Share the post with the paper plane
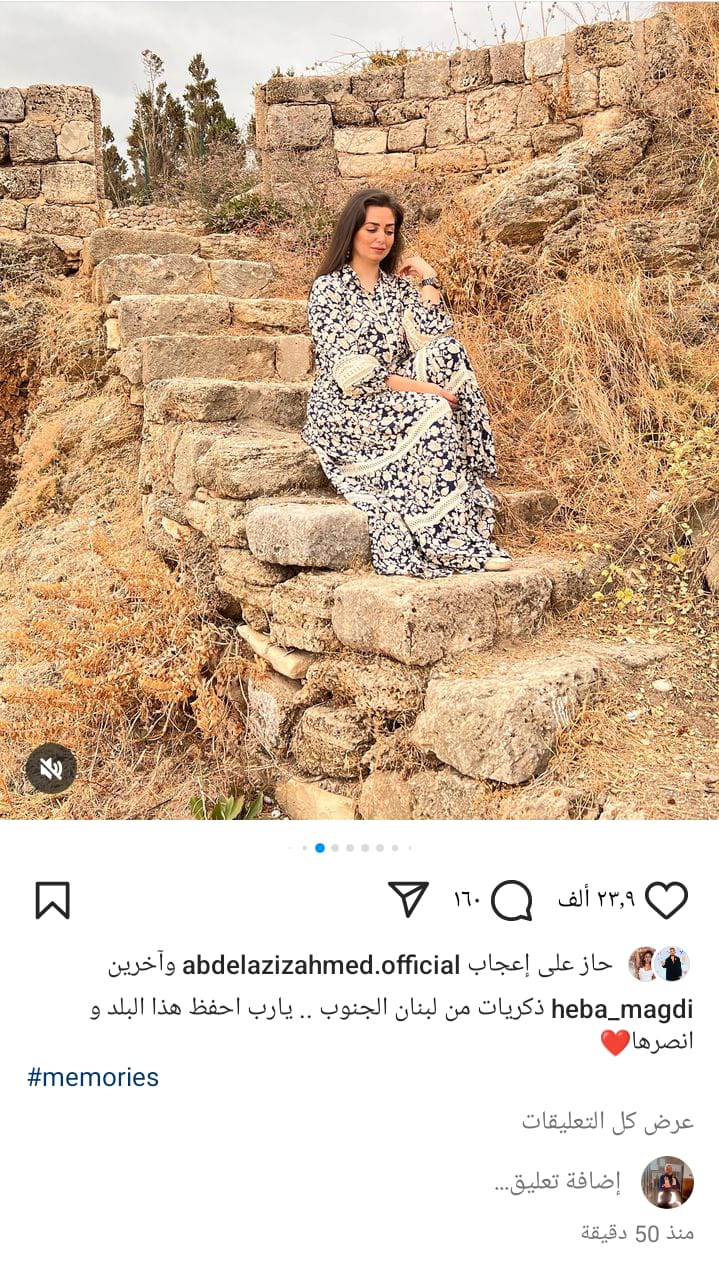Screen dimensions: 719x1263 [408, 900]
